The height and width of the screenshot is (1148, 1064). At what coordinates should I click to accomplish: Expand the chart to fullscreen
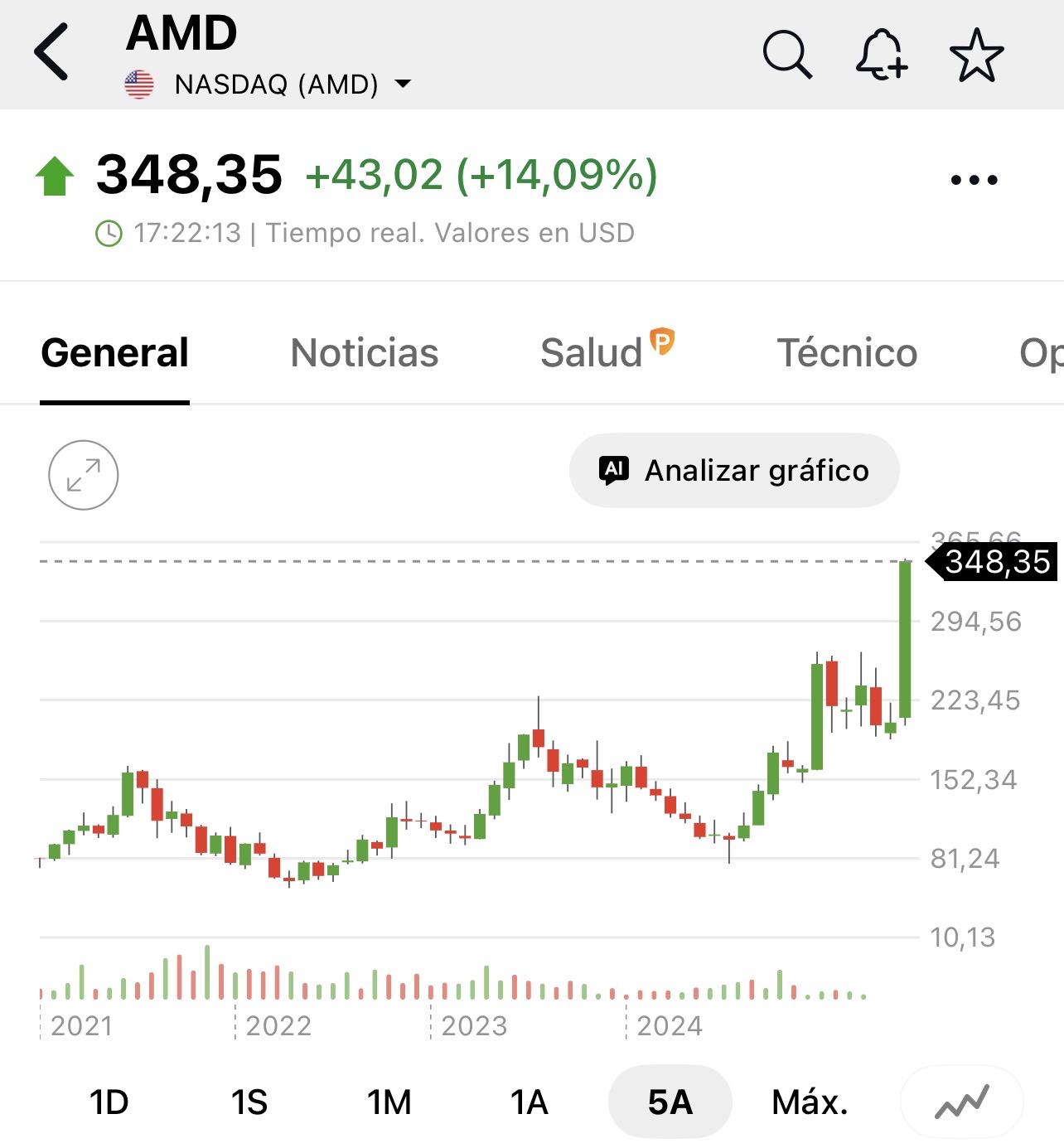point(84,475)
